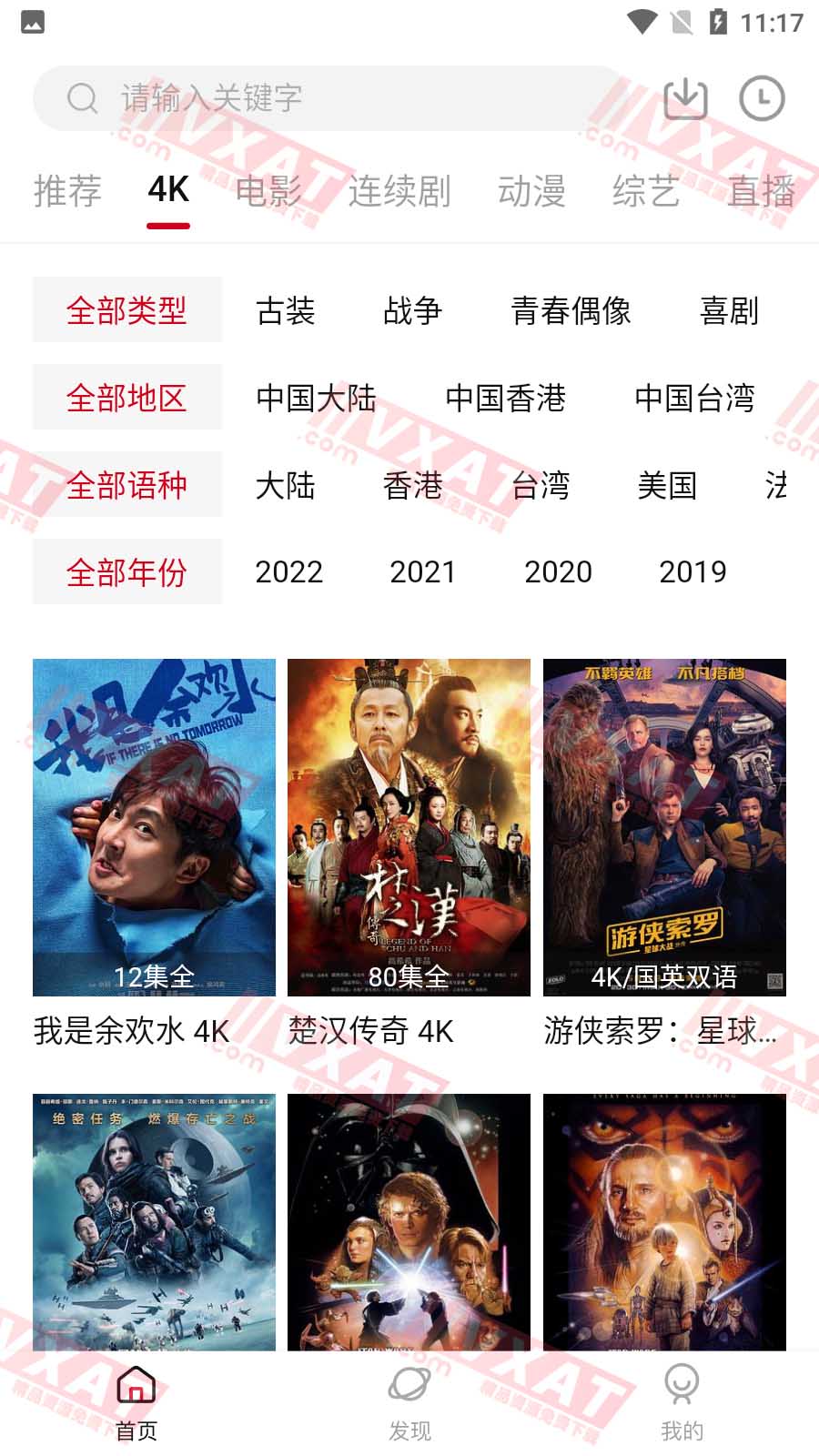The width and height of the screenshot is (819, 1456).
Task: Click the search magnifier icon
Action: pyautogui.click(x=83, y=98)
